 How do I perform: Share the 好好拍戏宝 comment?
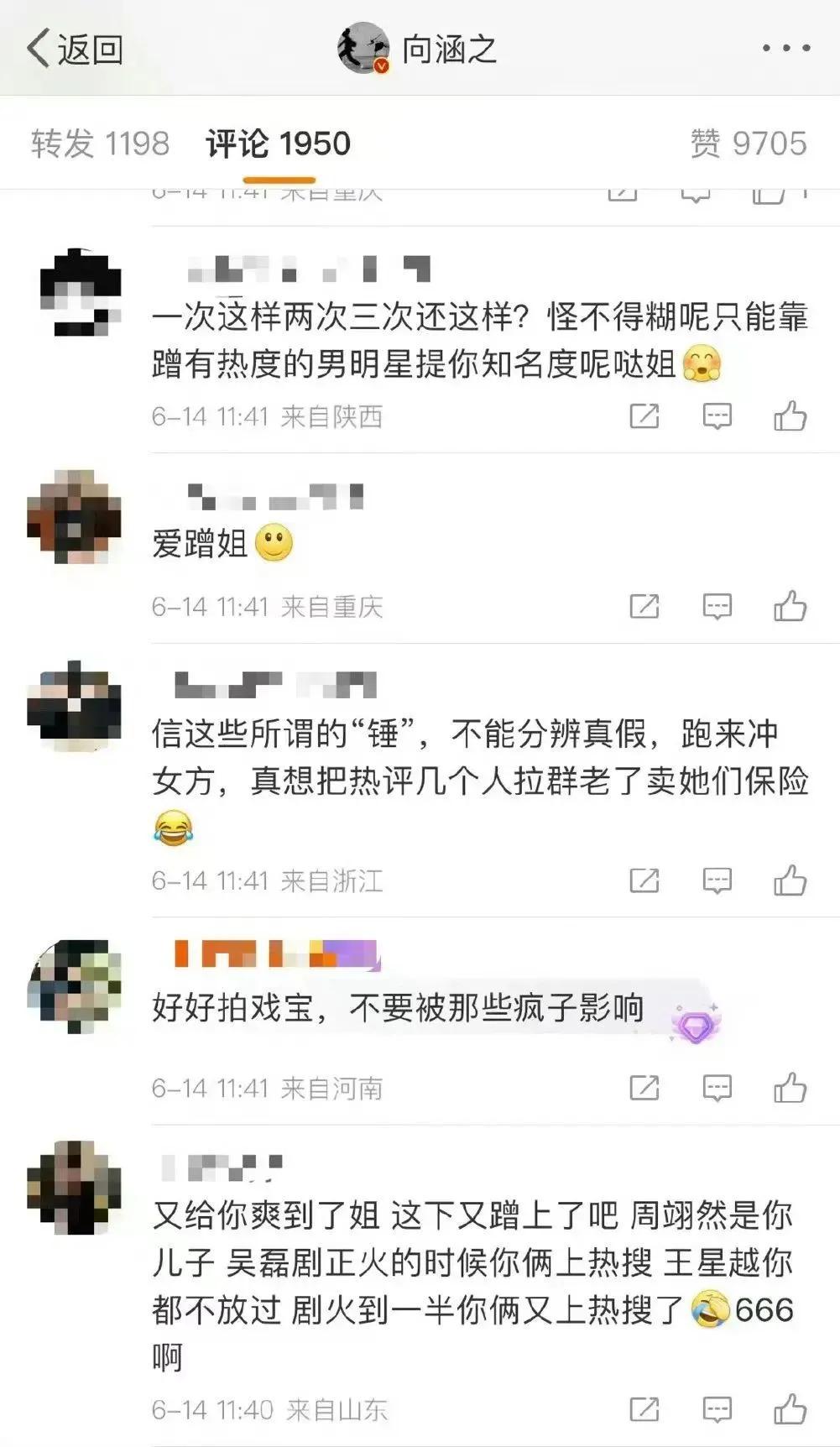[x=644, y=1089]
